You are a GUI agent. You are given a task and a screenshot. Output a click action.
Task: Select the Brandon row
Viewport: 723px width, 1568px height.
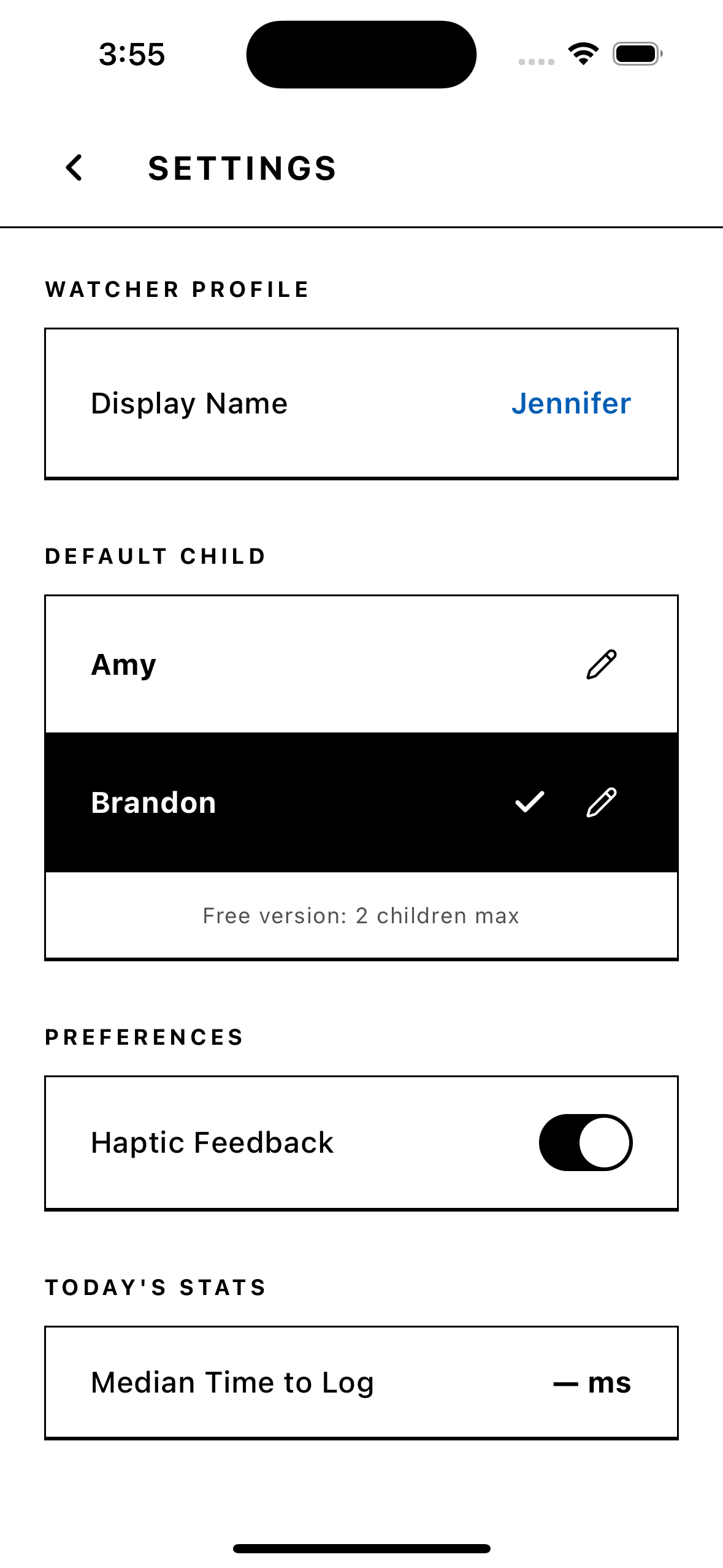pos(245,802)
